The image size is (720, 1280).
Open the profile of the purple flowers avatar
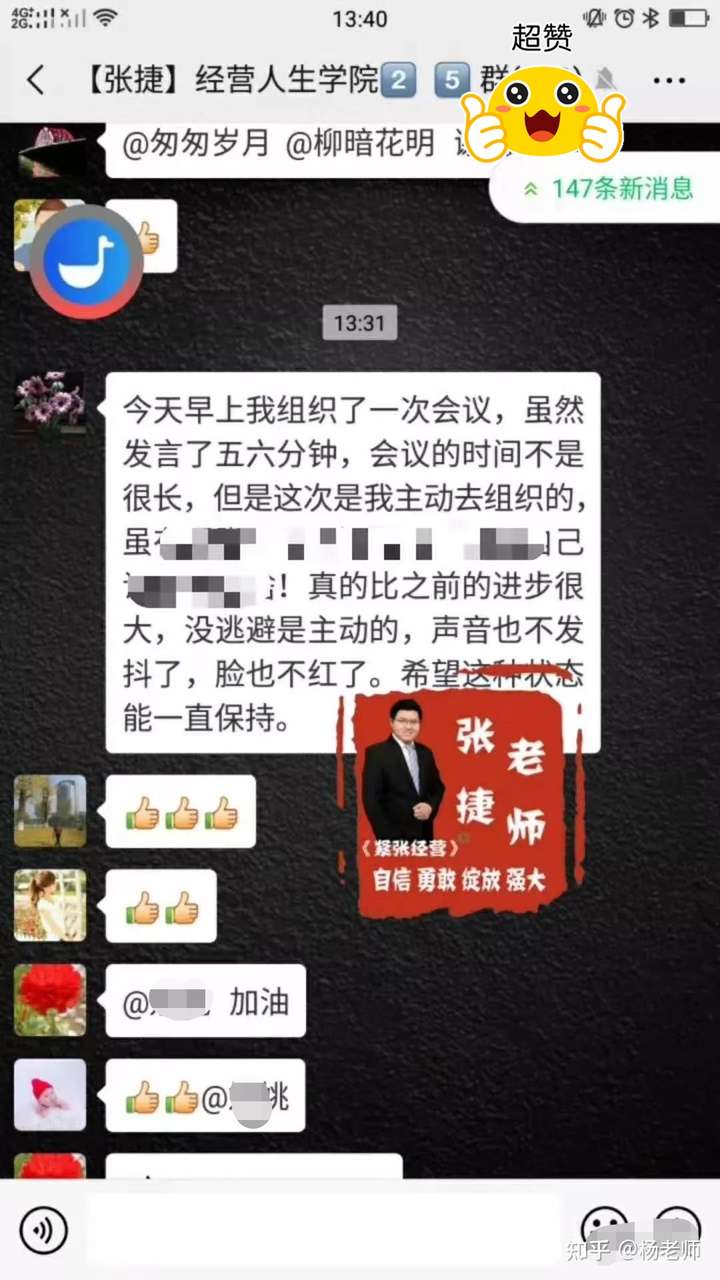50,403
